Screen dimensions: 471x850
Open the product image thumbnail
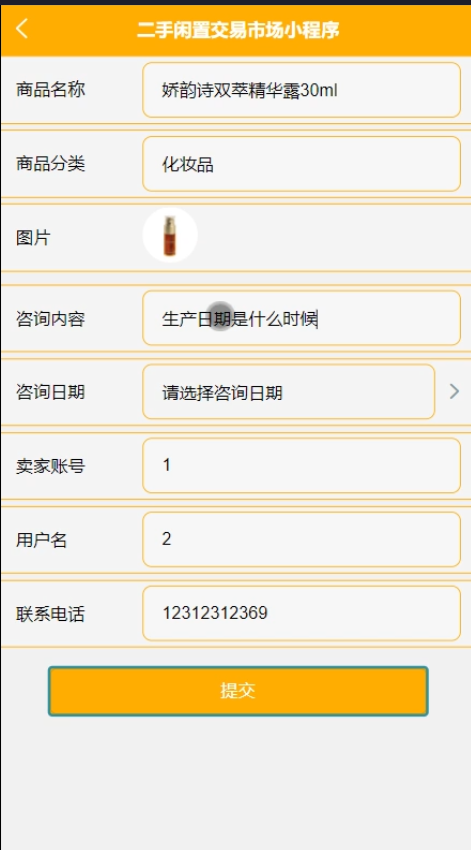pos(170,236)
